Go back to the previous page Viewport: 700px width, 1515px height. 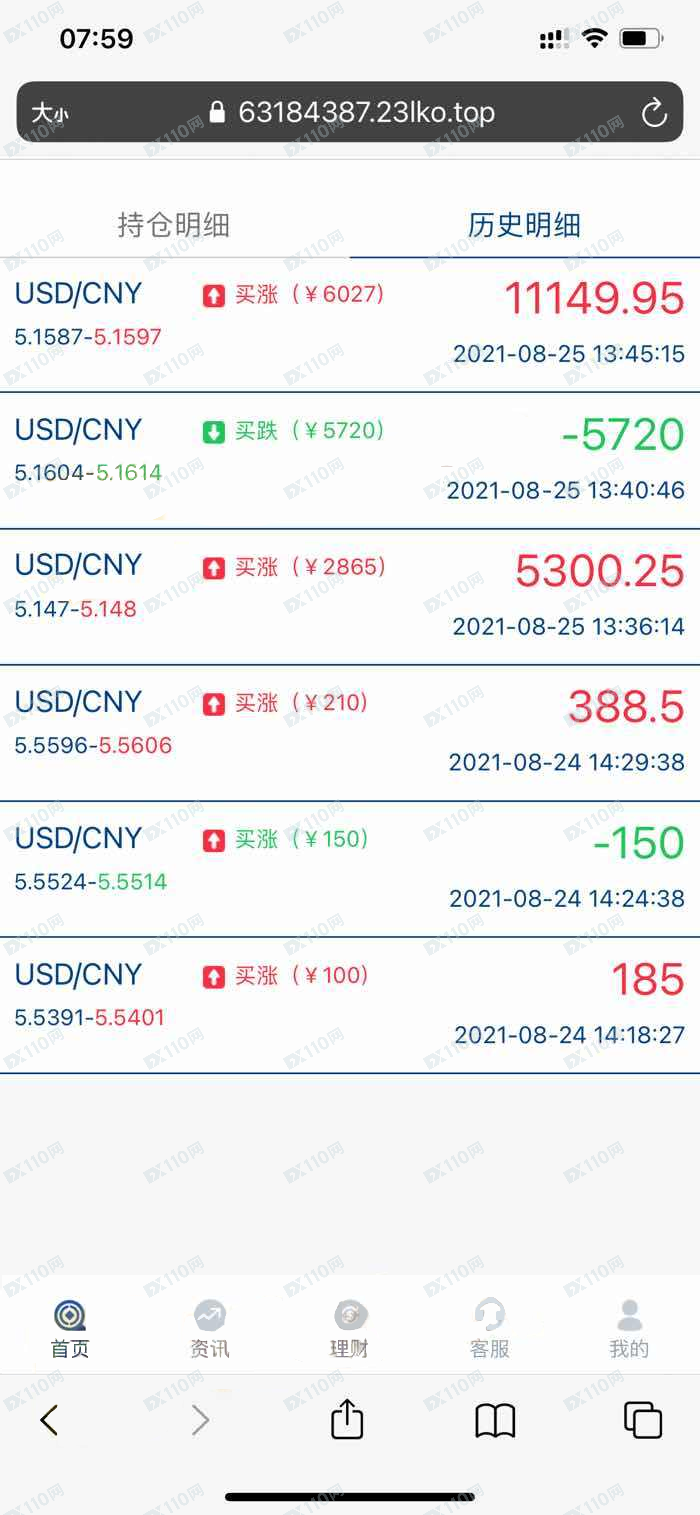click(49, 1419)
